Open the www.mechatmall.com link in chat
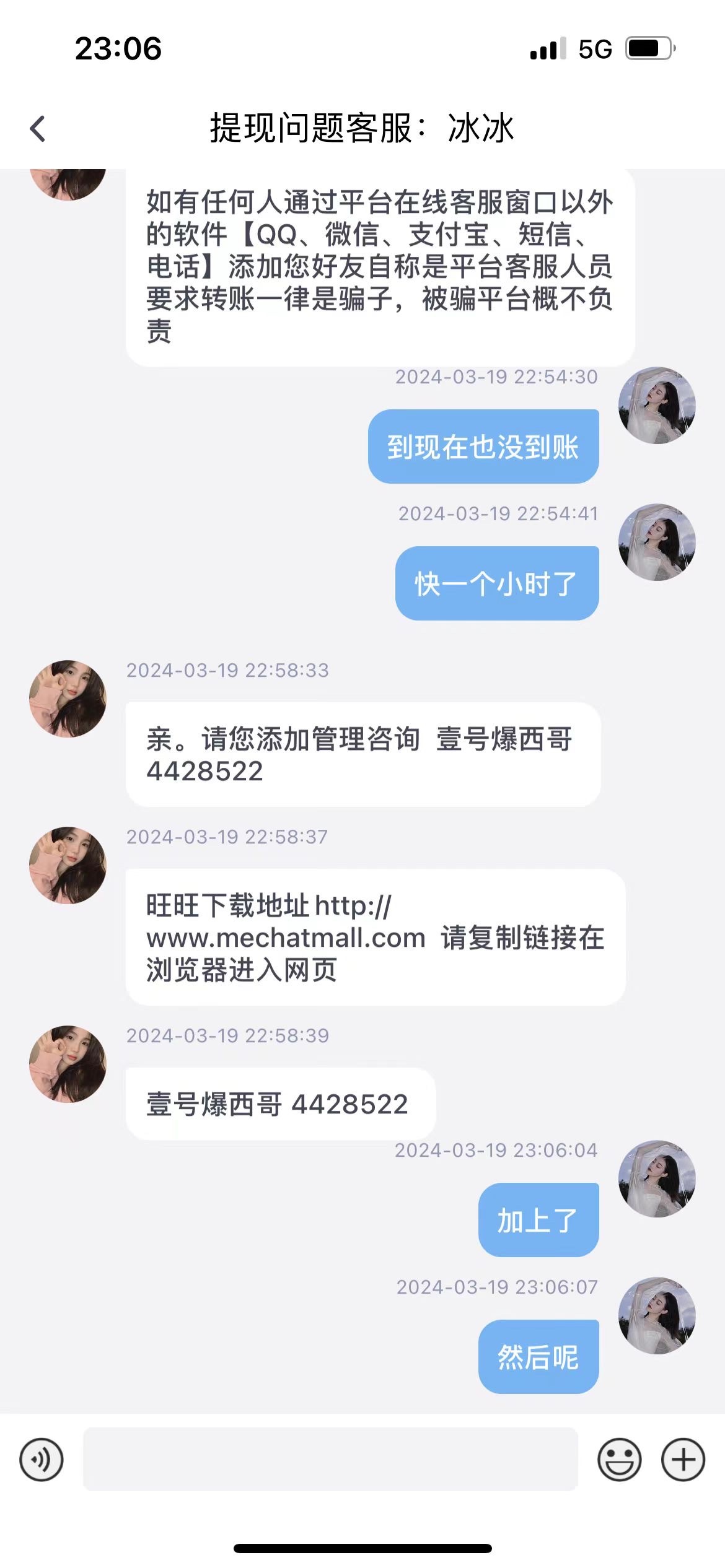 (x=286, y=938)
